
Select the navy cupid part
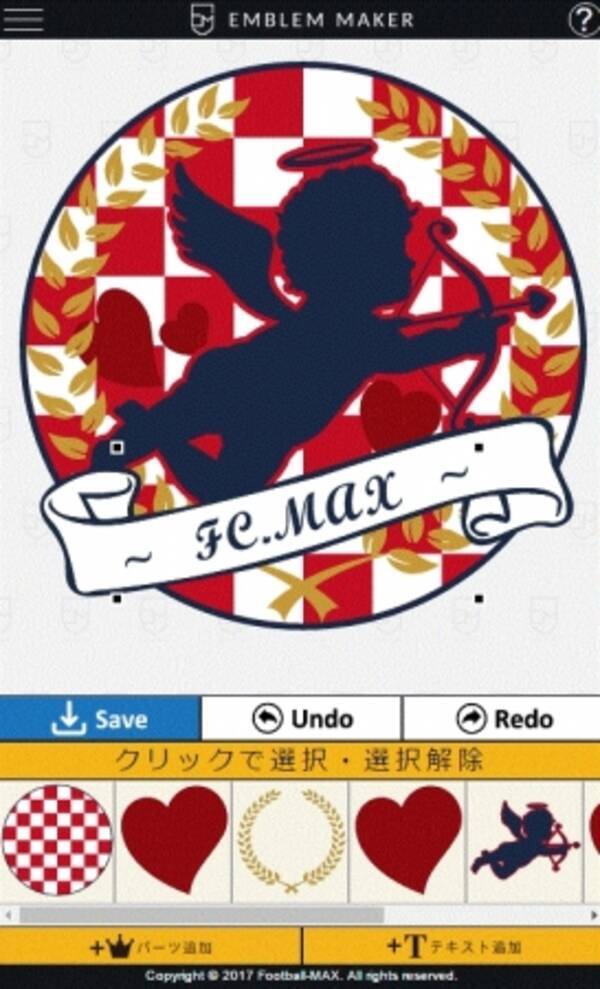tap(525, 840)
